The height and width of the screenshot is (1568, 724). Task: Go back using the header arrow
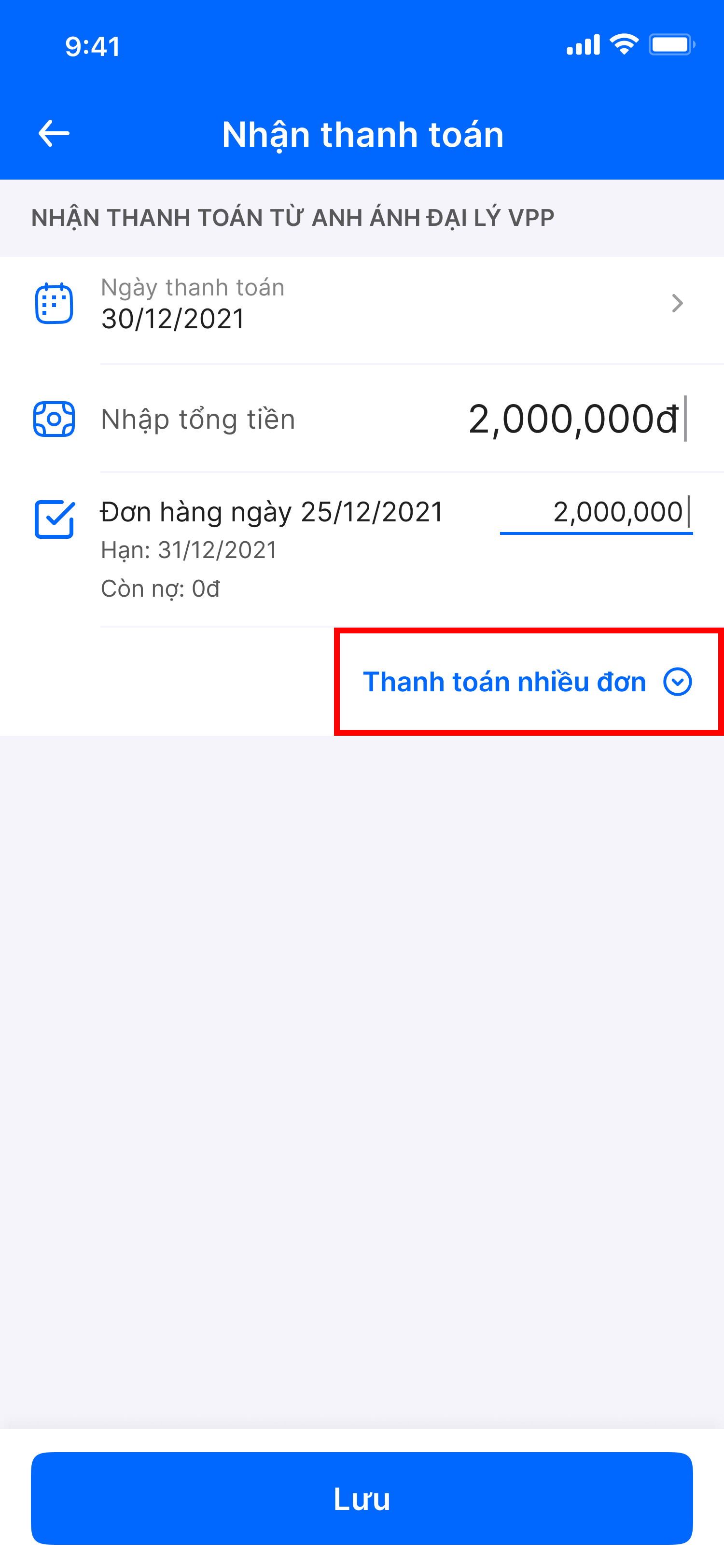click(x=54, y=133)
